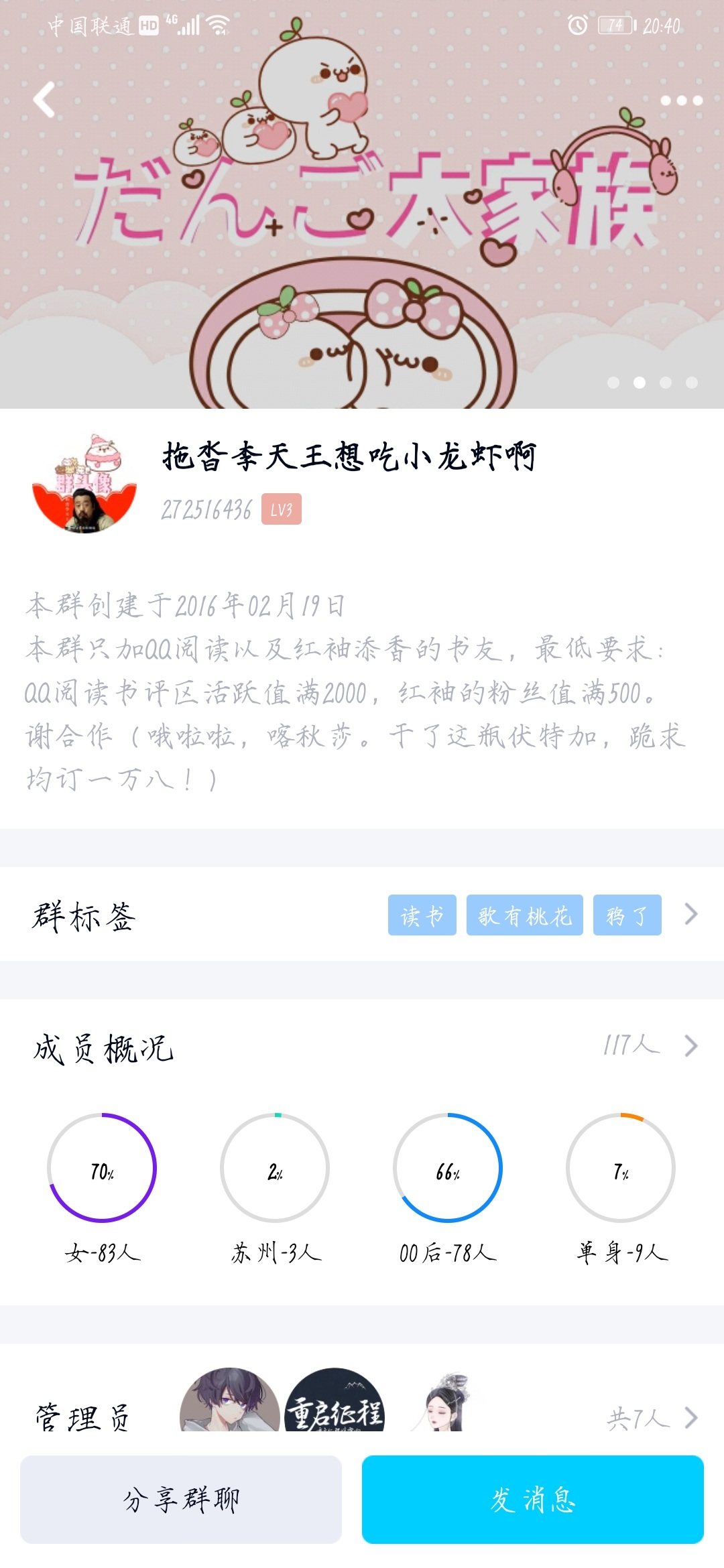Open the 重启征程 admin avatar

(335, 1403)
